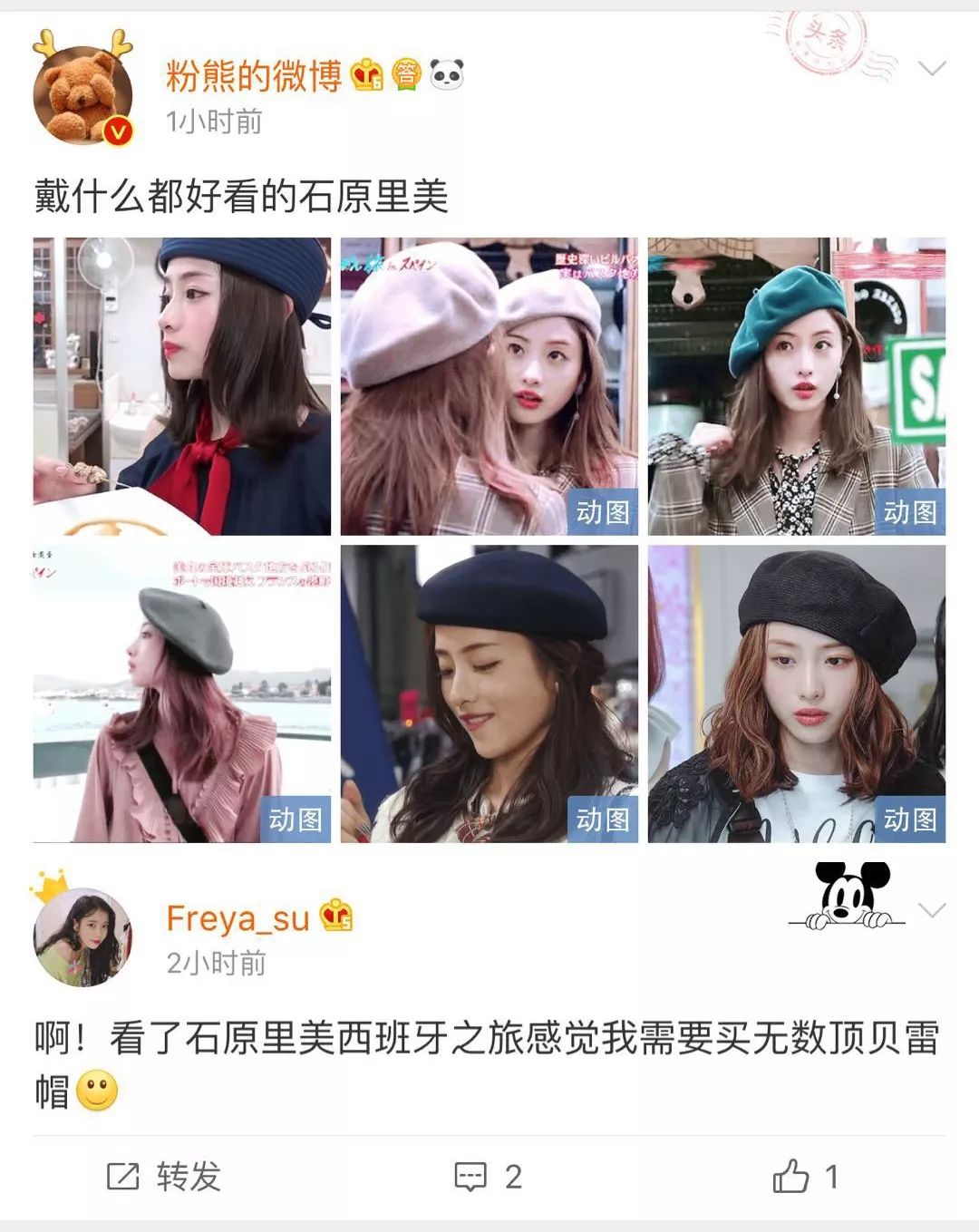979x1232 pixels.
Task: Open the gray beret seaside GIF
Action: point(182,694)
